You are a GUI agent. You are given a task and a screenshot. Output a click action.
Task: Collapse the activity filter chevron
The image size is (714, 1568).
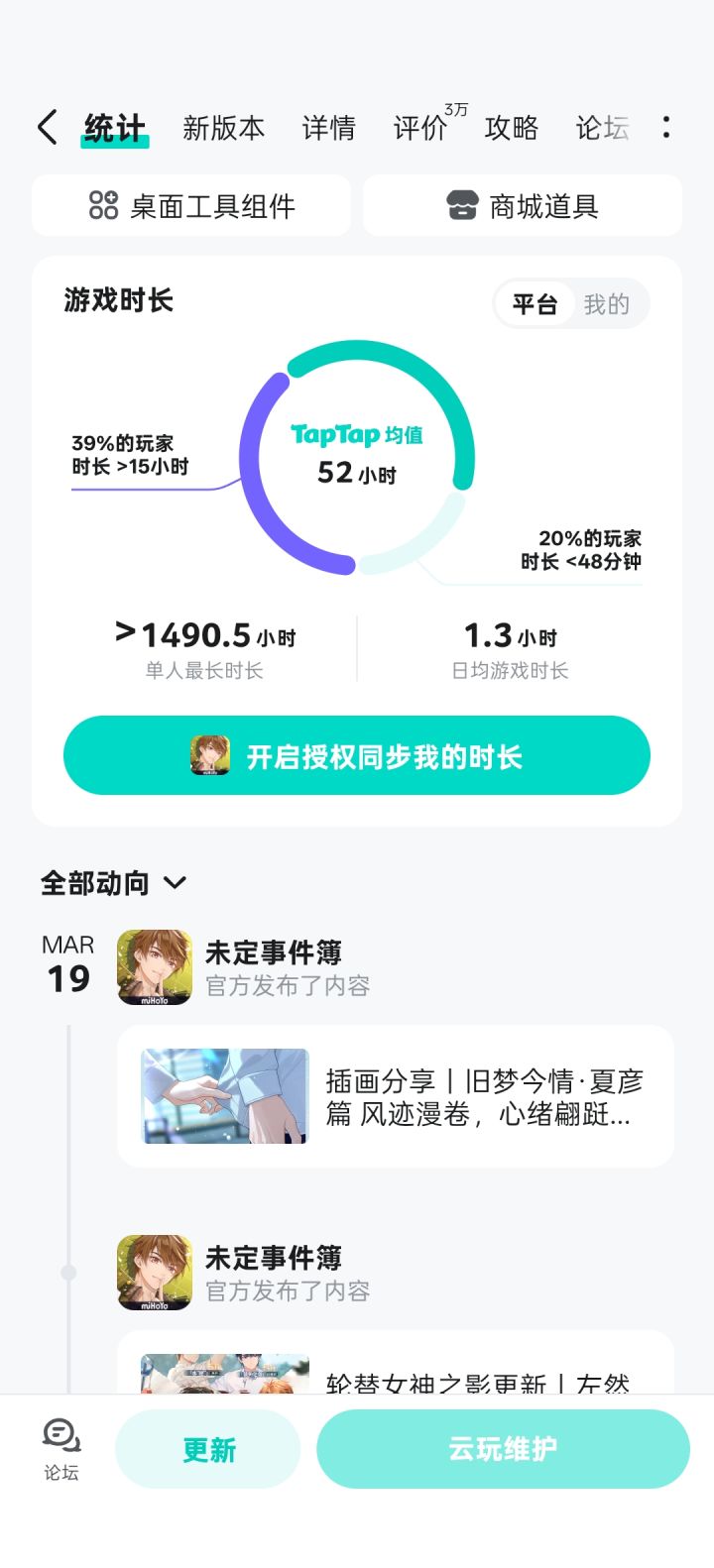pyautogui.click(x=175, y=883)
